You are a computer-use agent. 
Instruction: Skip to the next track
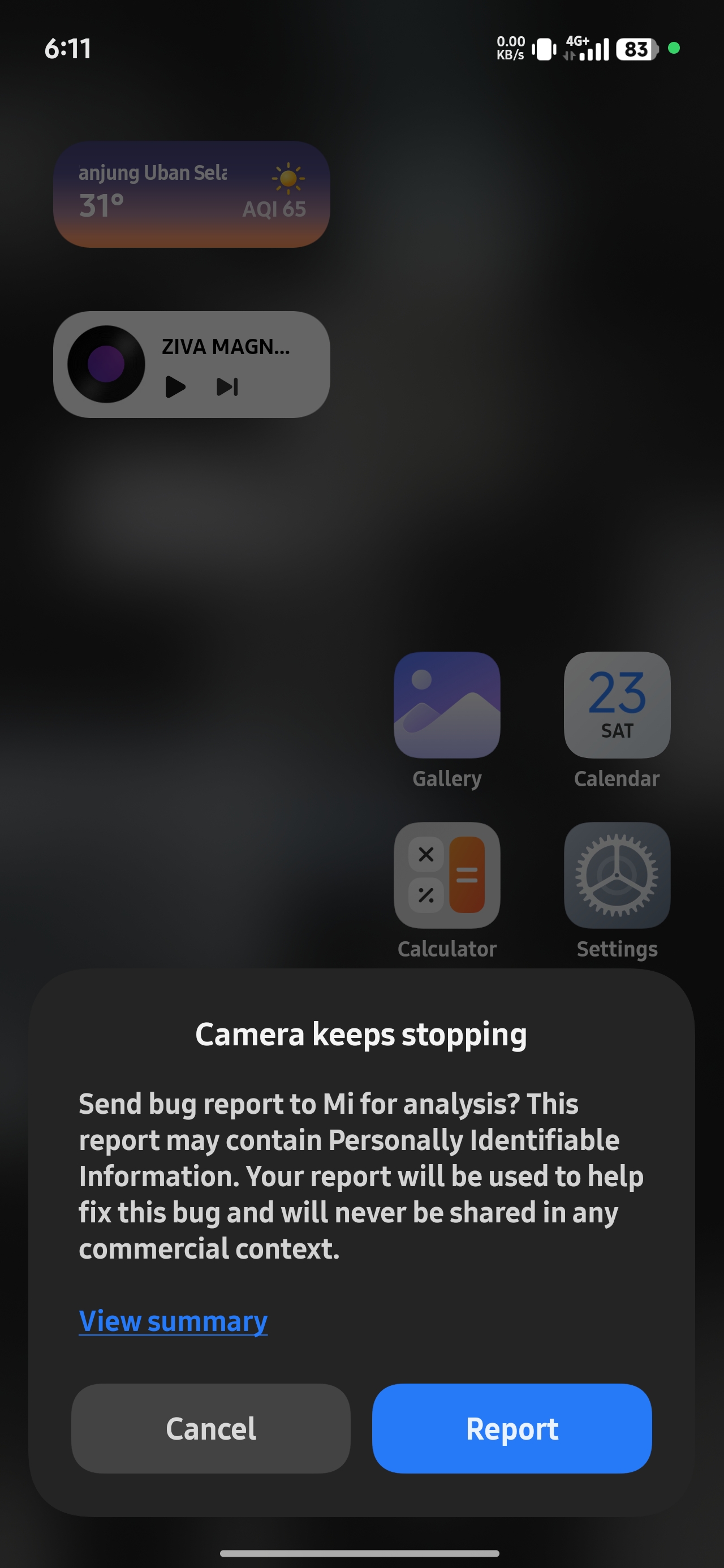coord(227,386)
